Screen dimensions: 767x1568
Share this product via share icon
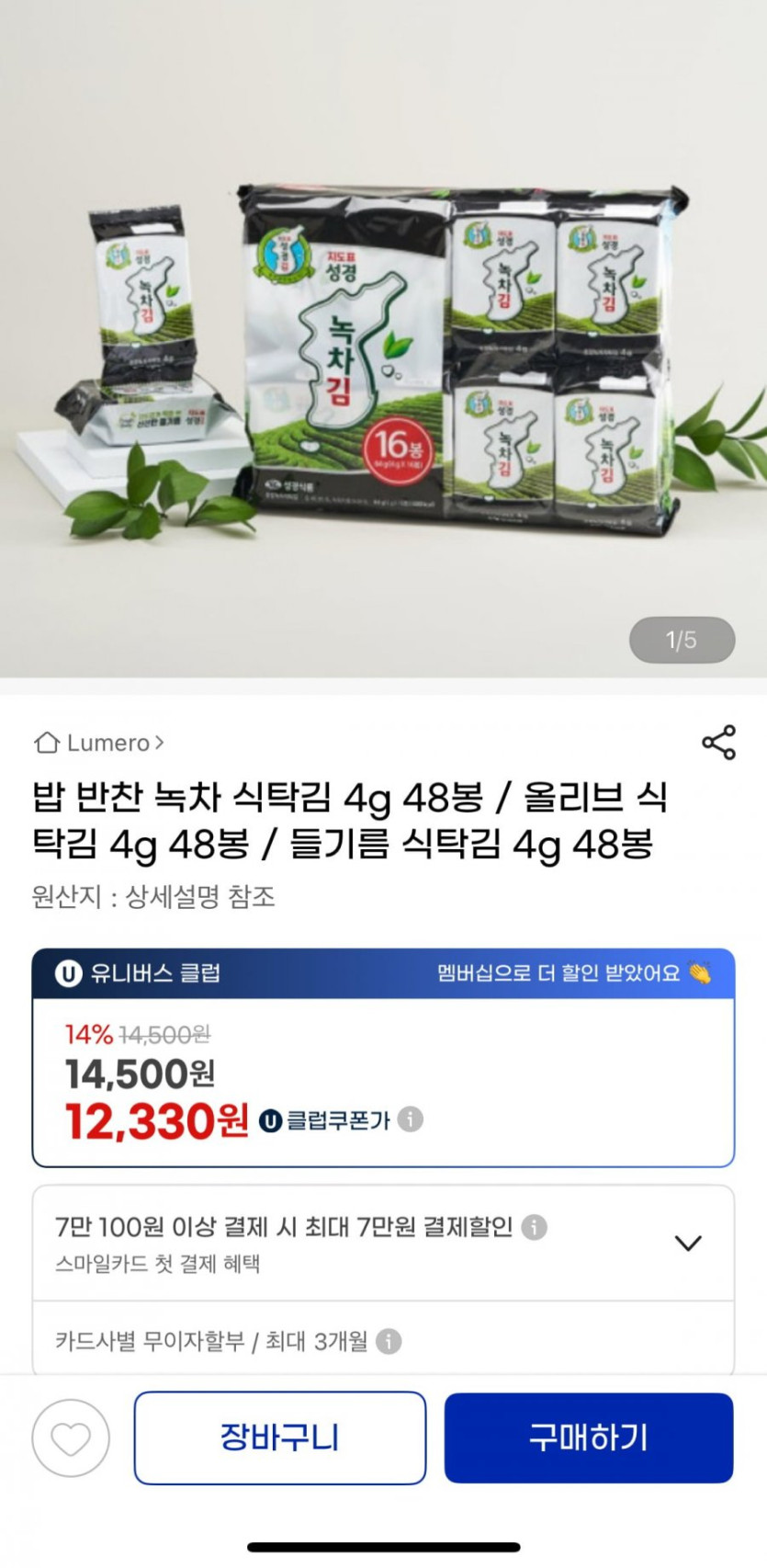[718, 742]
